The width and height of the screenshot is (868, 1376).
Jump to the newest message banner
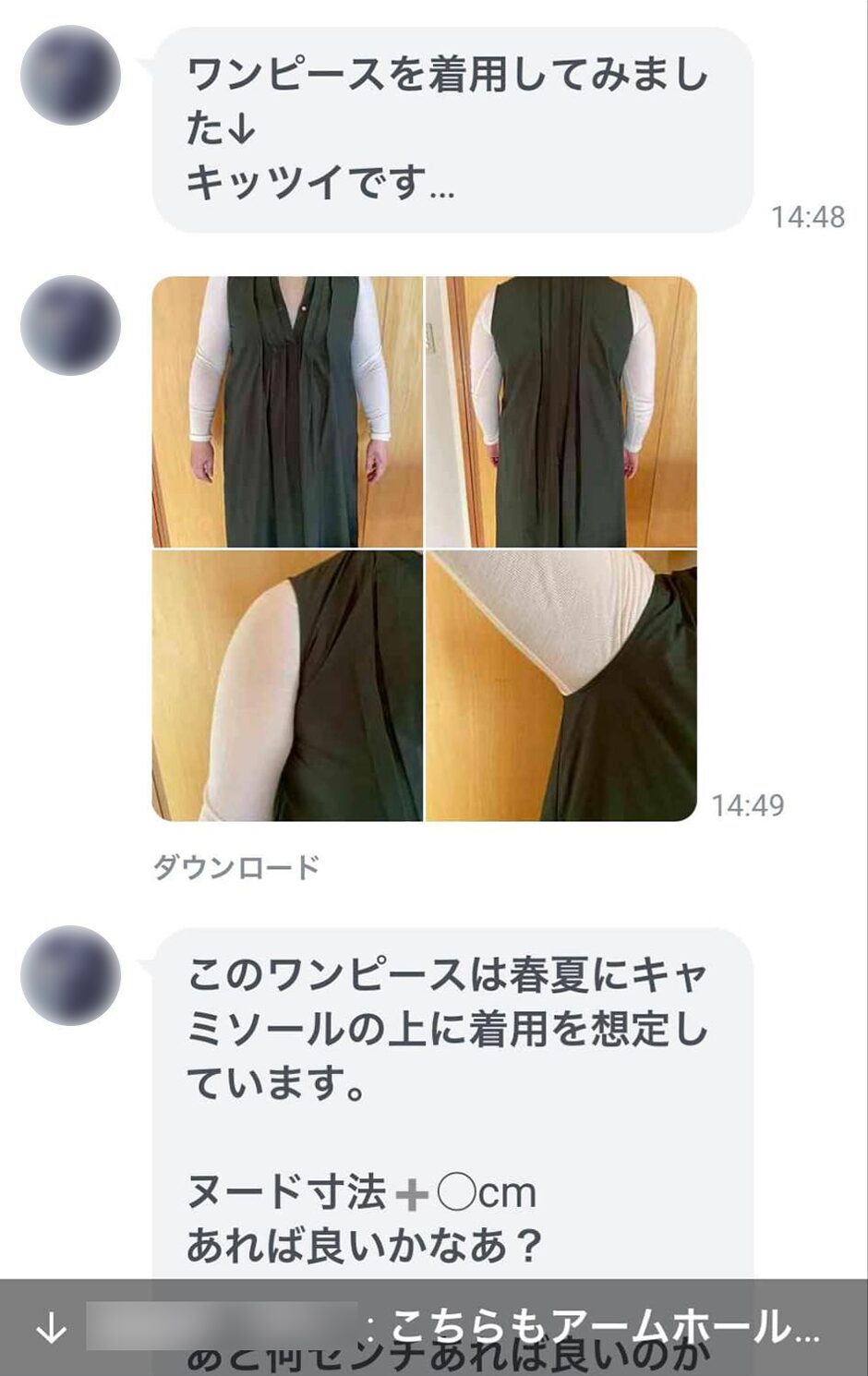tap(434, 1327)
